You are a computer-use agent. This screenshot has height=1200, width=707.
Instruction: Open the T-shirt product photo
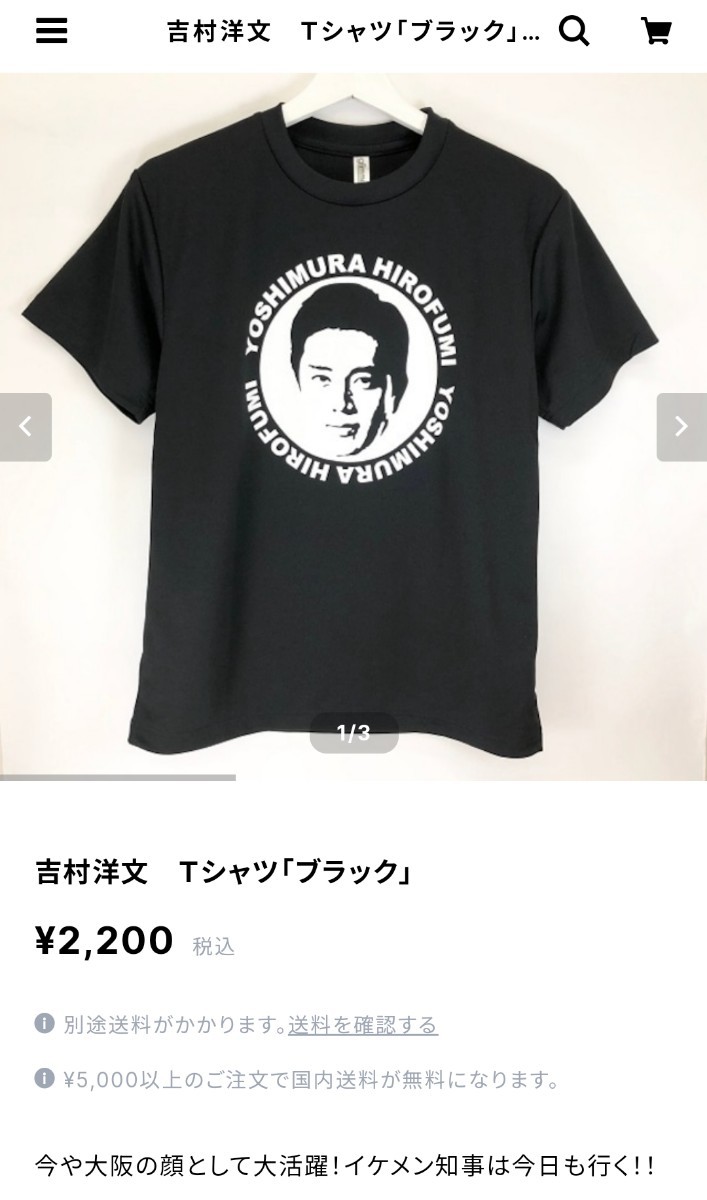(x=353, y=427)
